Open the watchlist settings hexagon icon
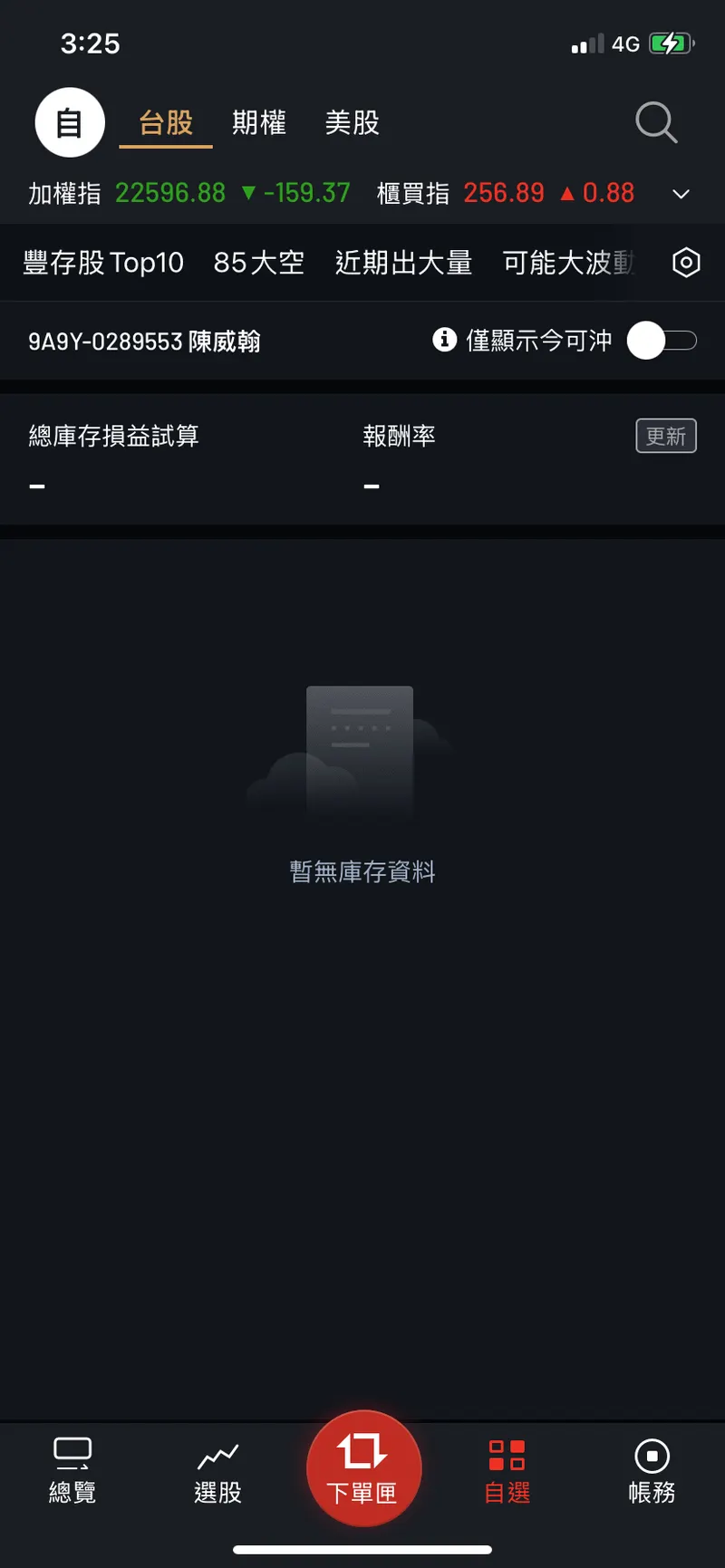This screenshot has width=725, height=1568. 686,263
